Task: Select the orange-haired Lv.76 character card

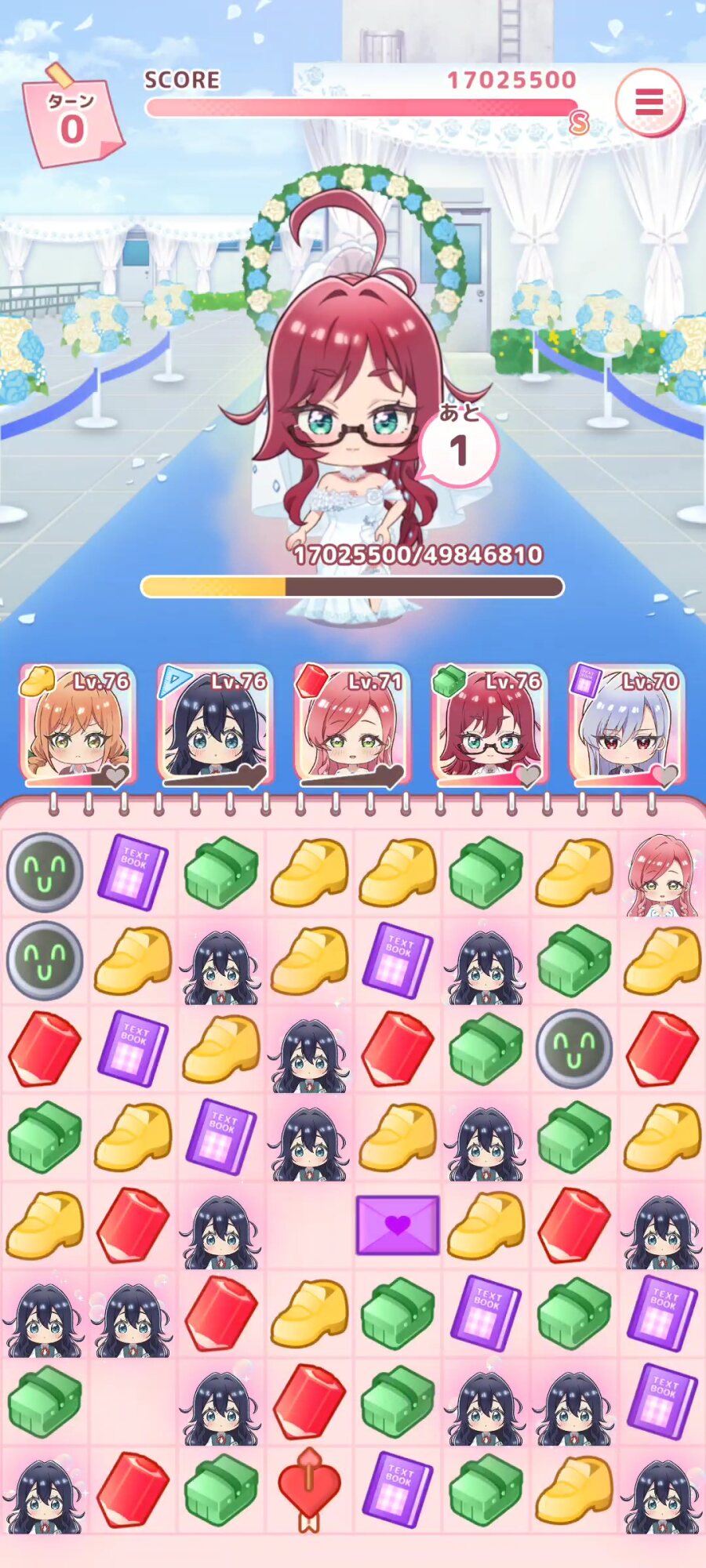Action: [77, 725]
